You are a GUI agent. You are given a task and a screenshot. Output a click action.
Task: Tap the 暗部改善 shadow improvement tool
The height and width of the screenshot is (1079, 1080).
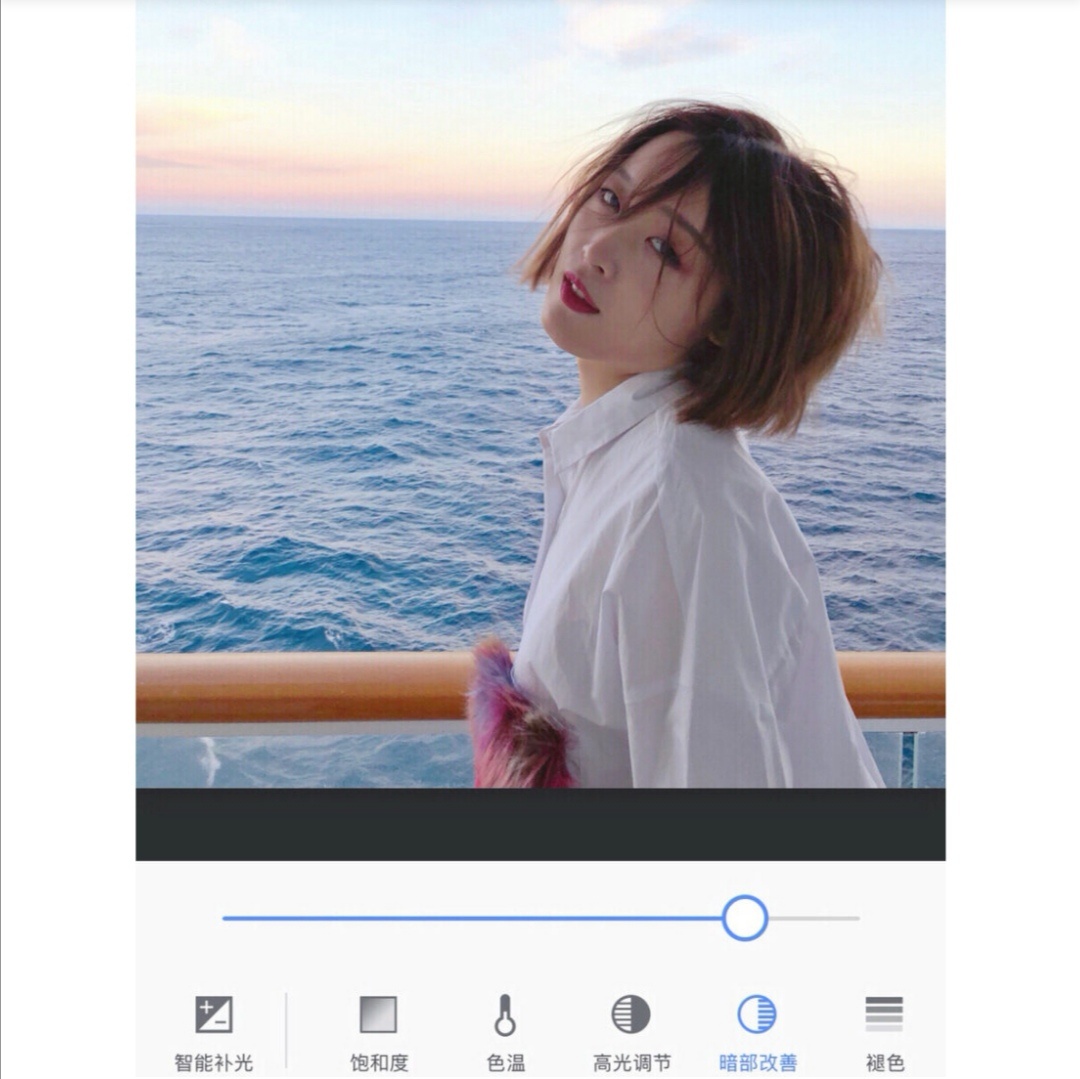click(757, 1030)
